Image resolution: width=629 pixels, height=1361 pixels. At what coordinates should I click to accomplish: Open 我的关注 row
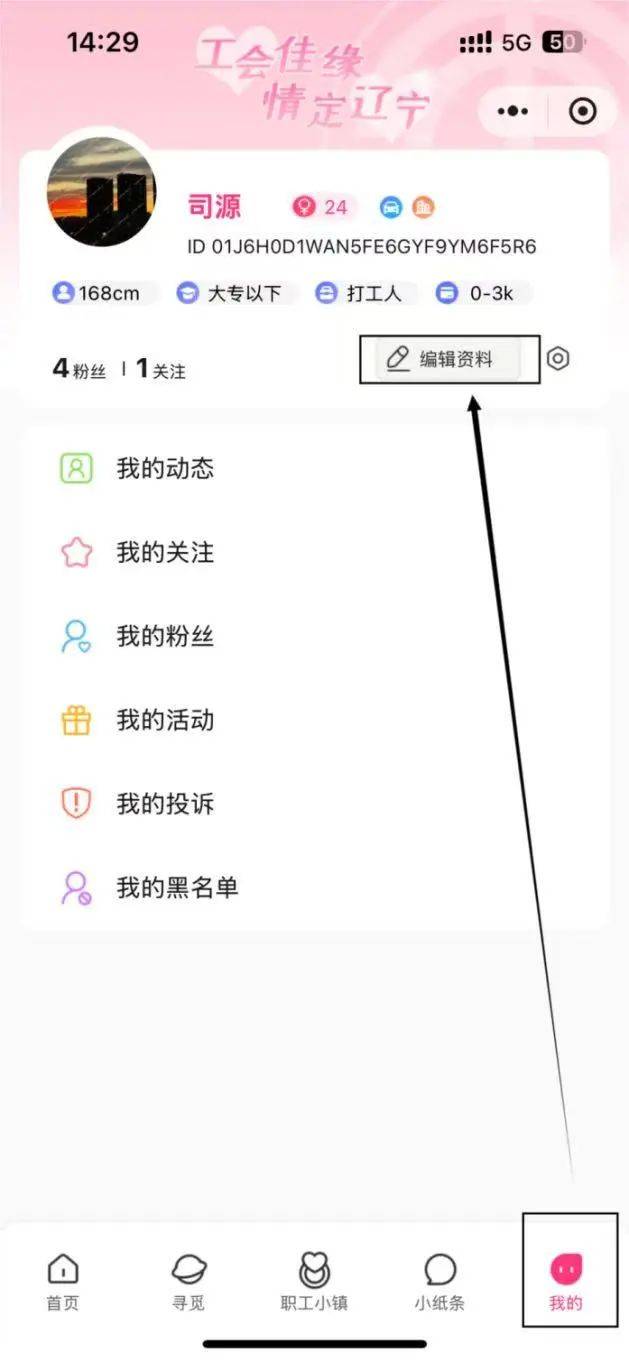[x=165, y=553]
